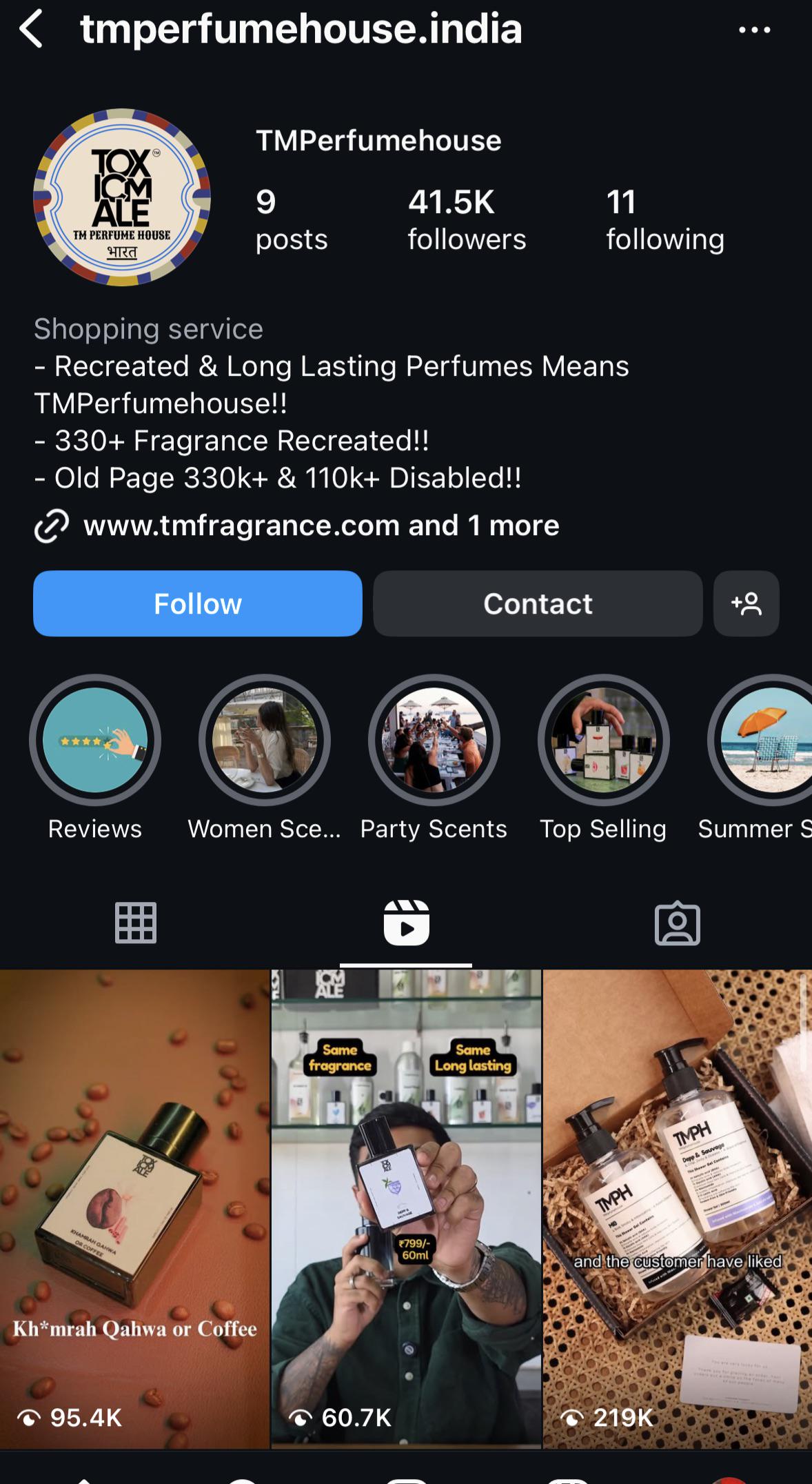View the 41.5K followers list
Screen dimensions: 812x1484
click(466, 220)
